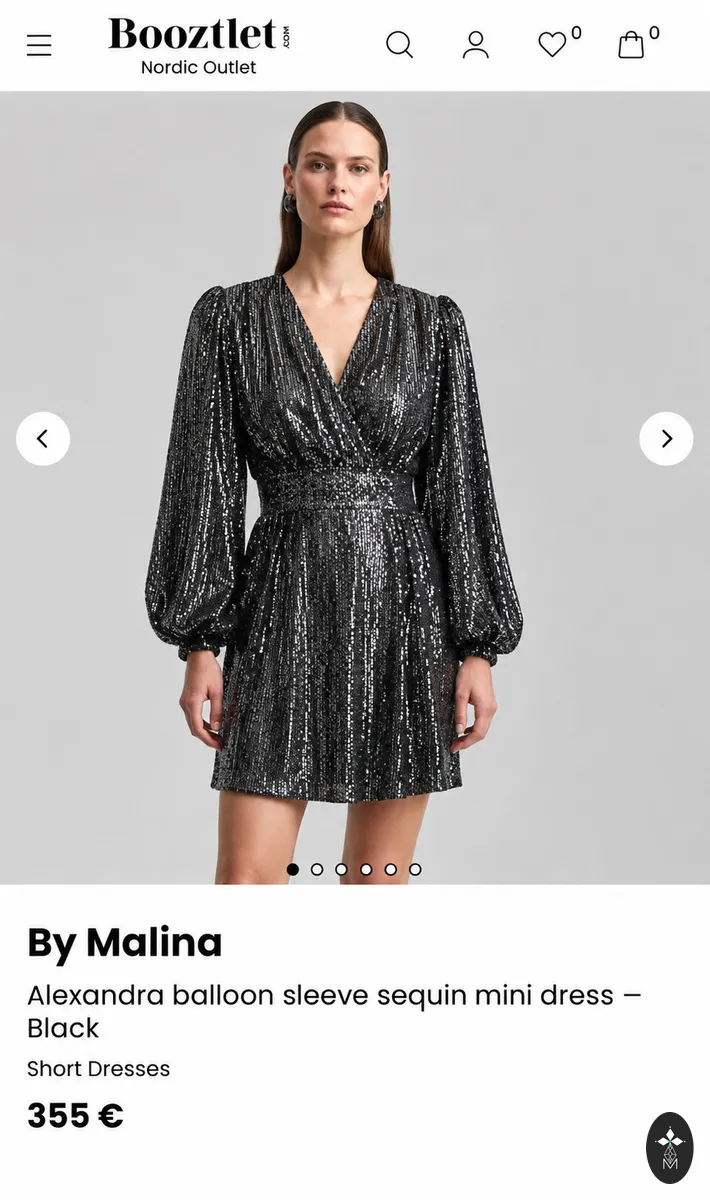Open the search magnifier

(x=399, y=45)
